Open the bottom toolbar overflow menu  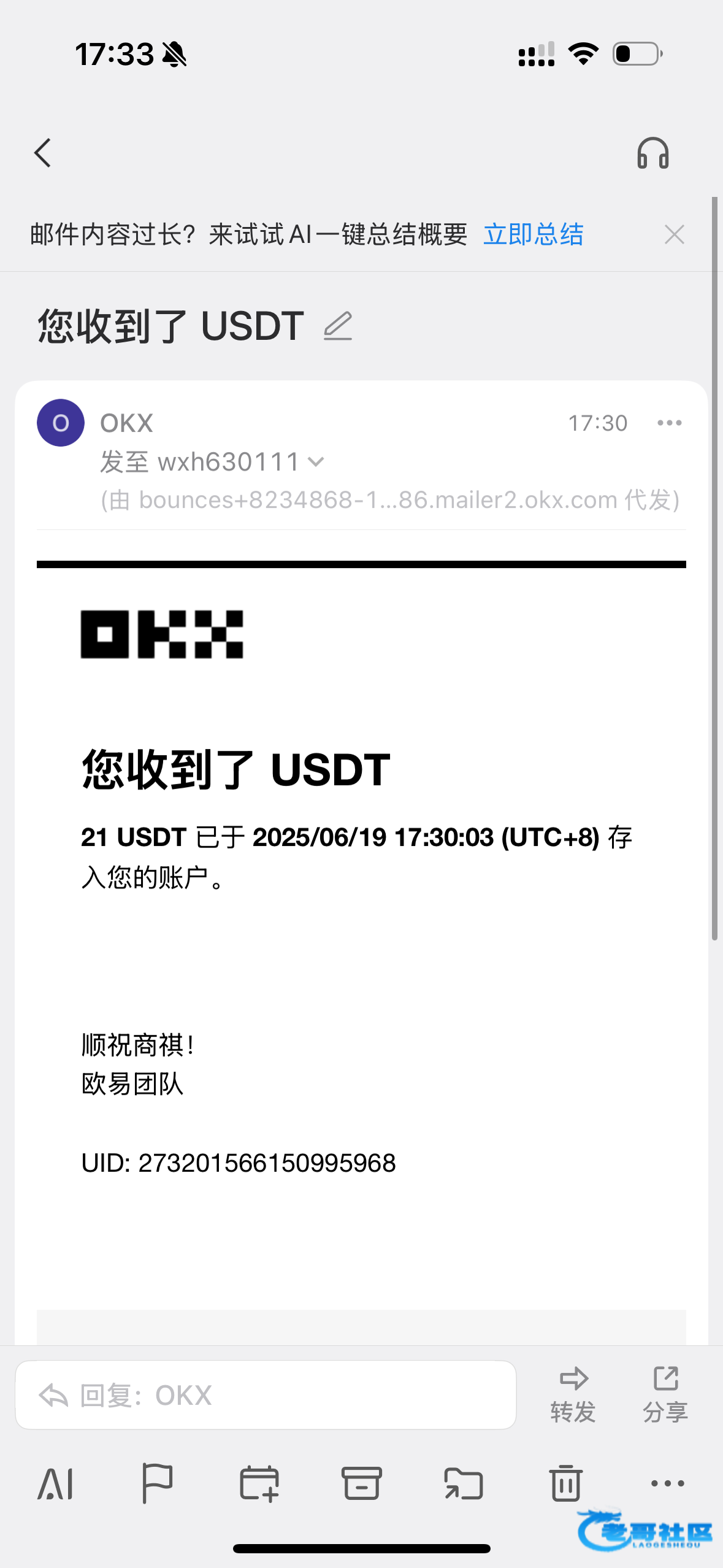667,1483
